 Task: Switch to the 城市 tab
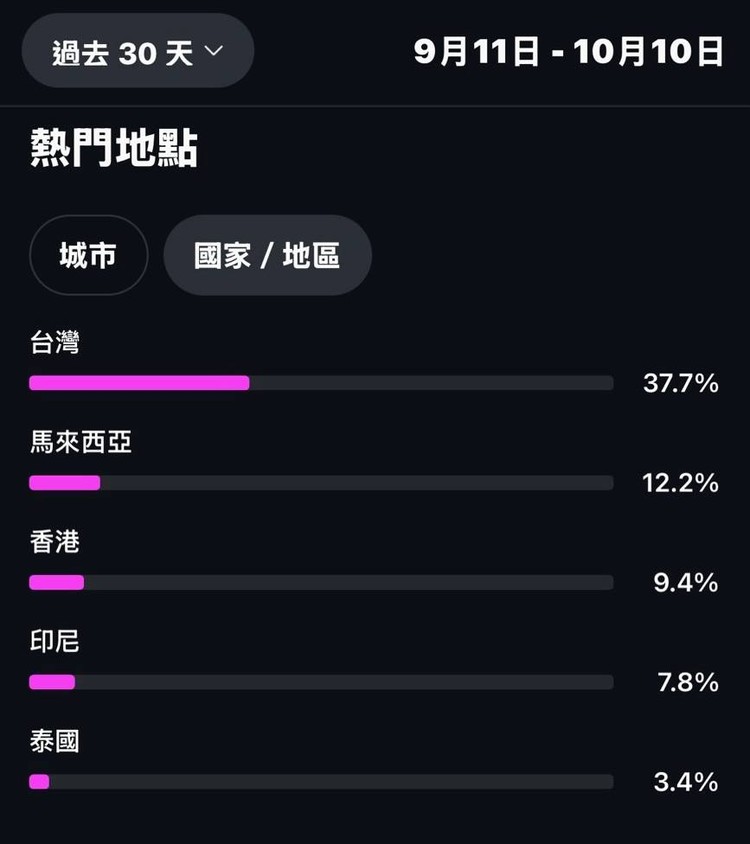coord(88,256)
